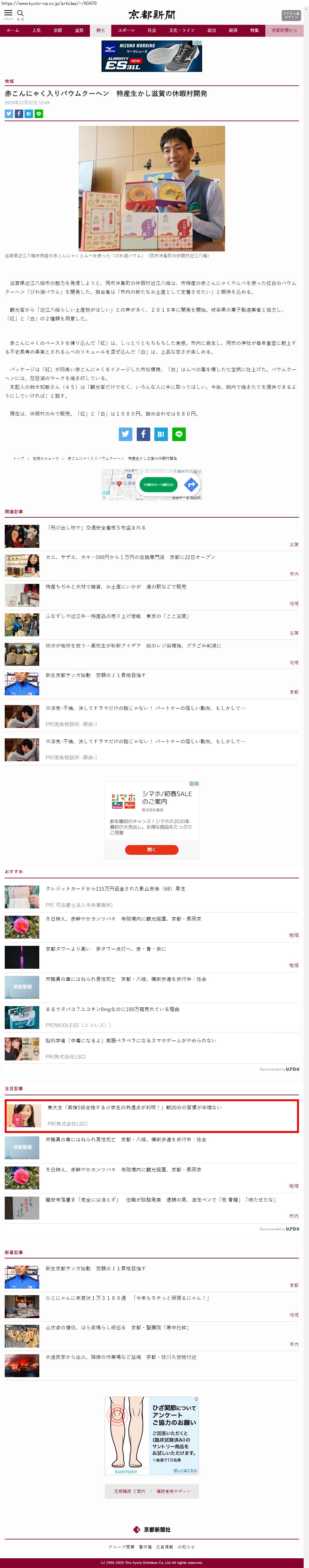The height and width of the screenshot is (1568, 309).
Task: Open 京都新聞から tab
Action: pos(284,30)
